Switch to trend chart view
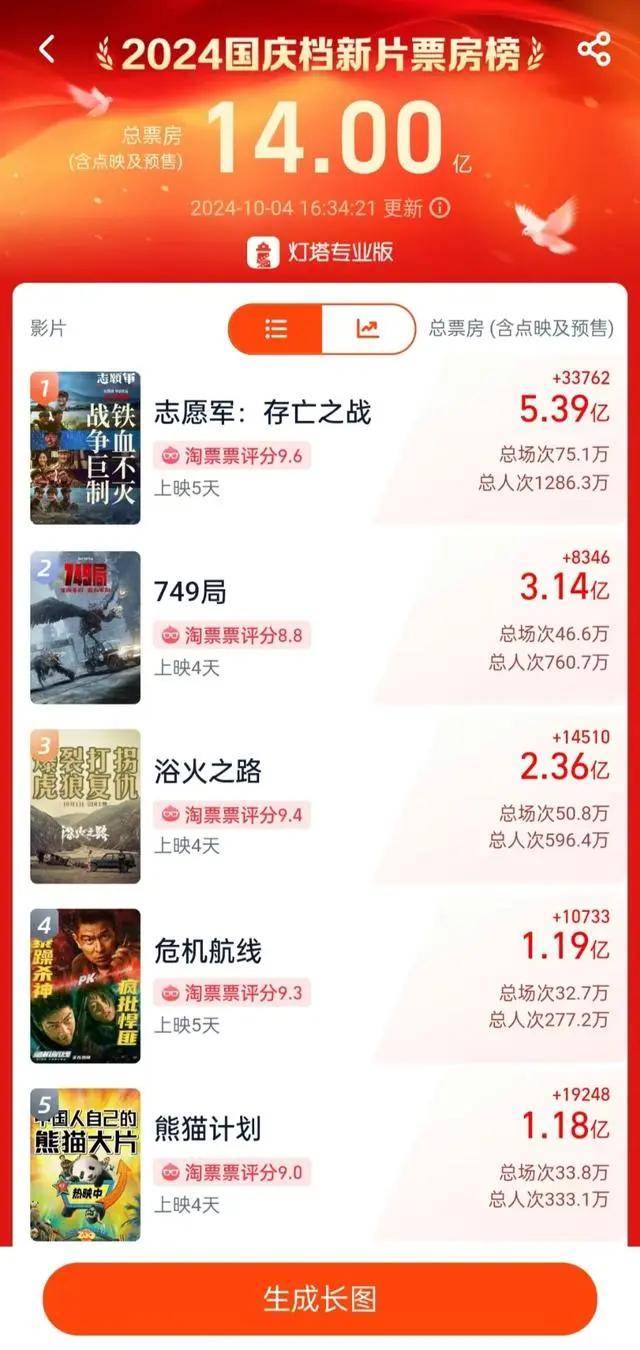Screen dimensions: 640x1350 click(x=367, y=329)
